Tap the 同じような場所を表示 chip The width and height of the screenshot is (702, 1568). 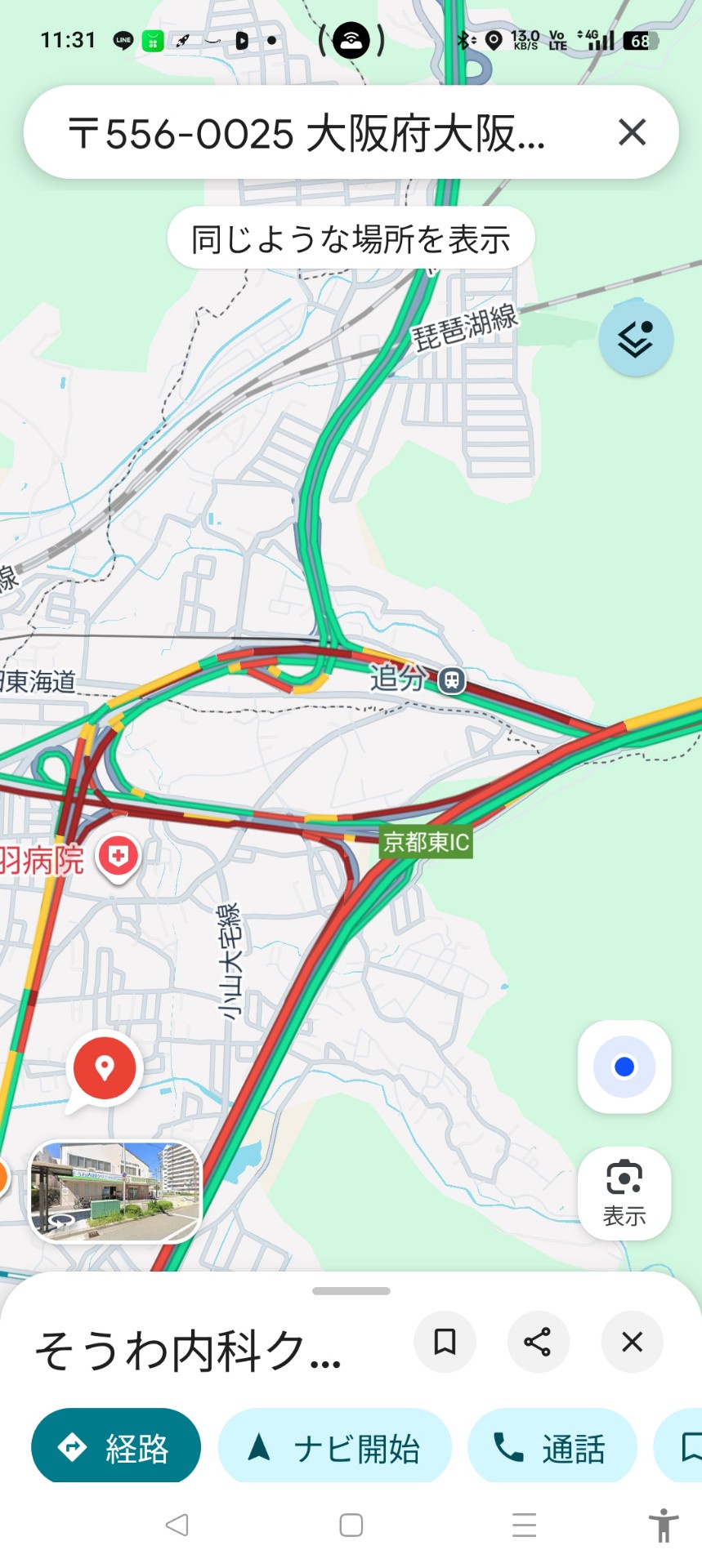tap(351, 239)
